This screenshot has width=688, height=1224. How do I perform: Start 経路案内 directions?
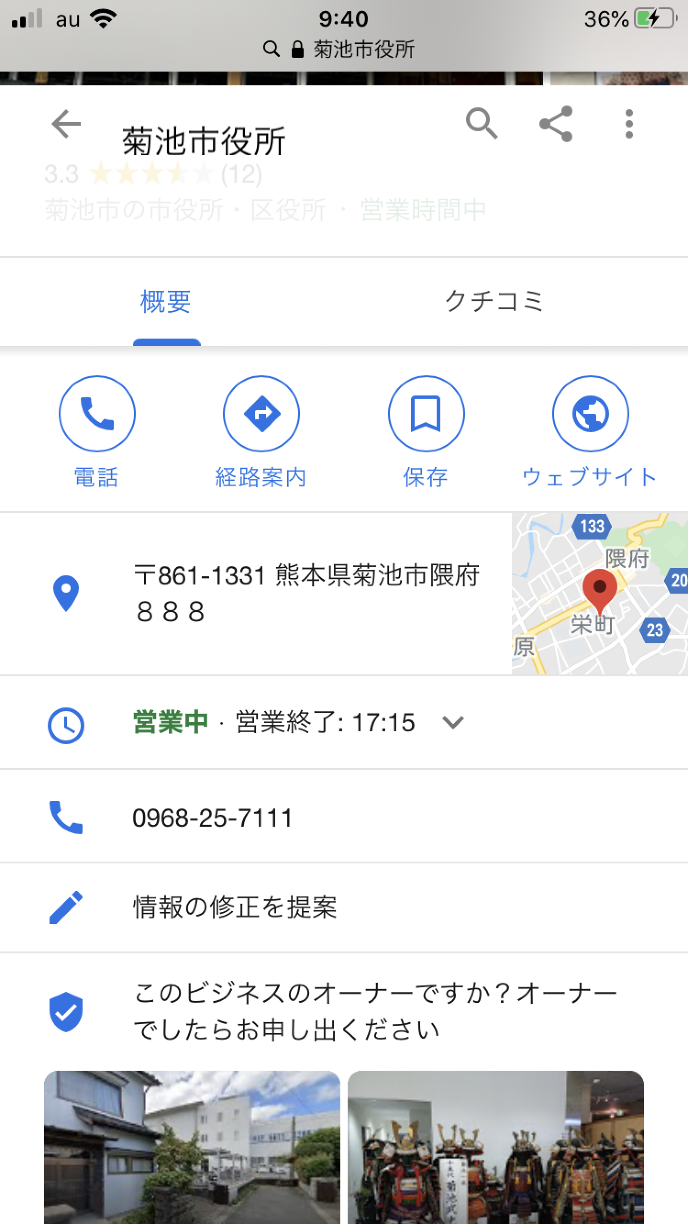261,413
